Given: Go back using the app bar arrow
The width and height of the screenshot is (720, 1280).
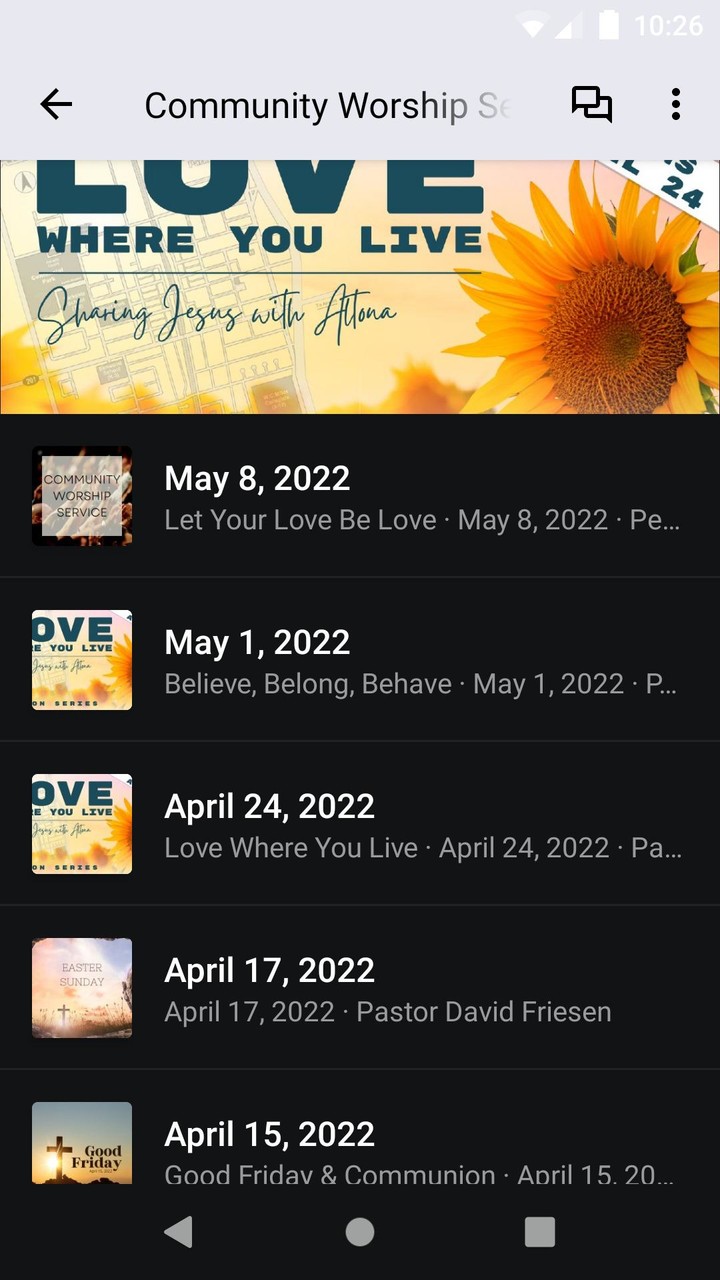Looking at the screenshot, I should coord(56,104).
